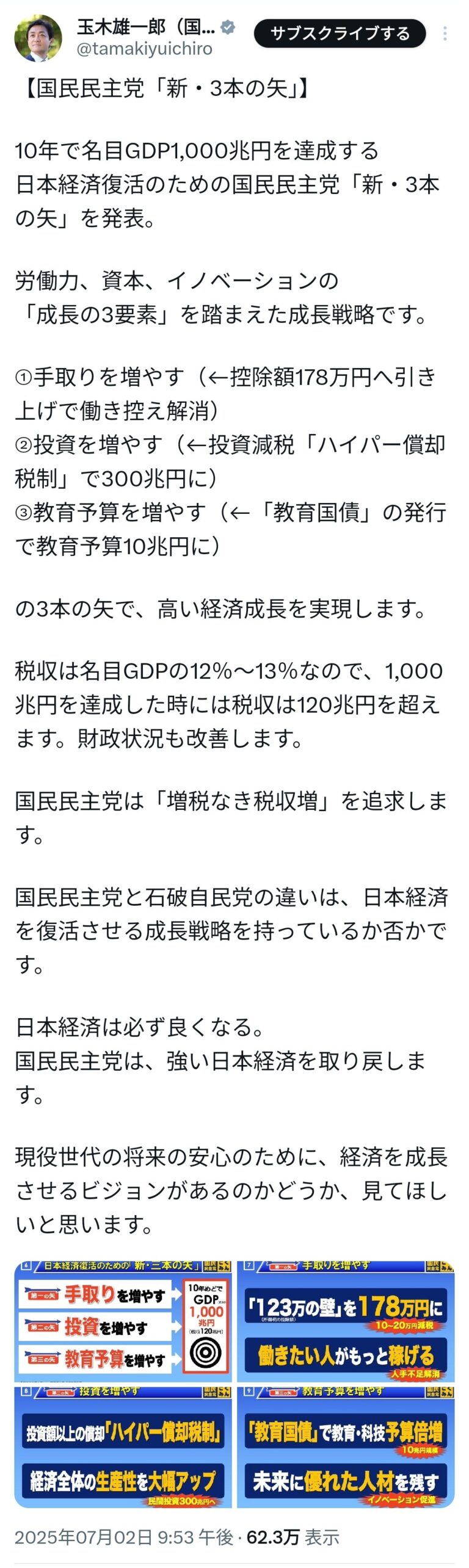469x1568 pixels.
Task: Open the 手取りを増やす three-arrows image
Action: [123, 1321]
